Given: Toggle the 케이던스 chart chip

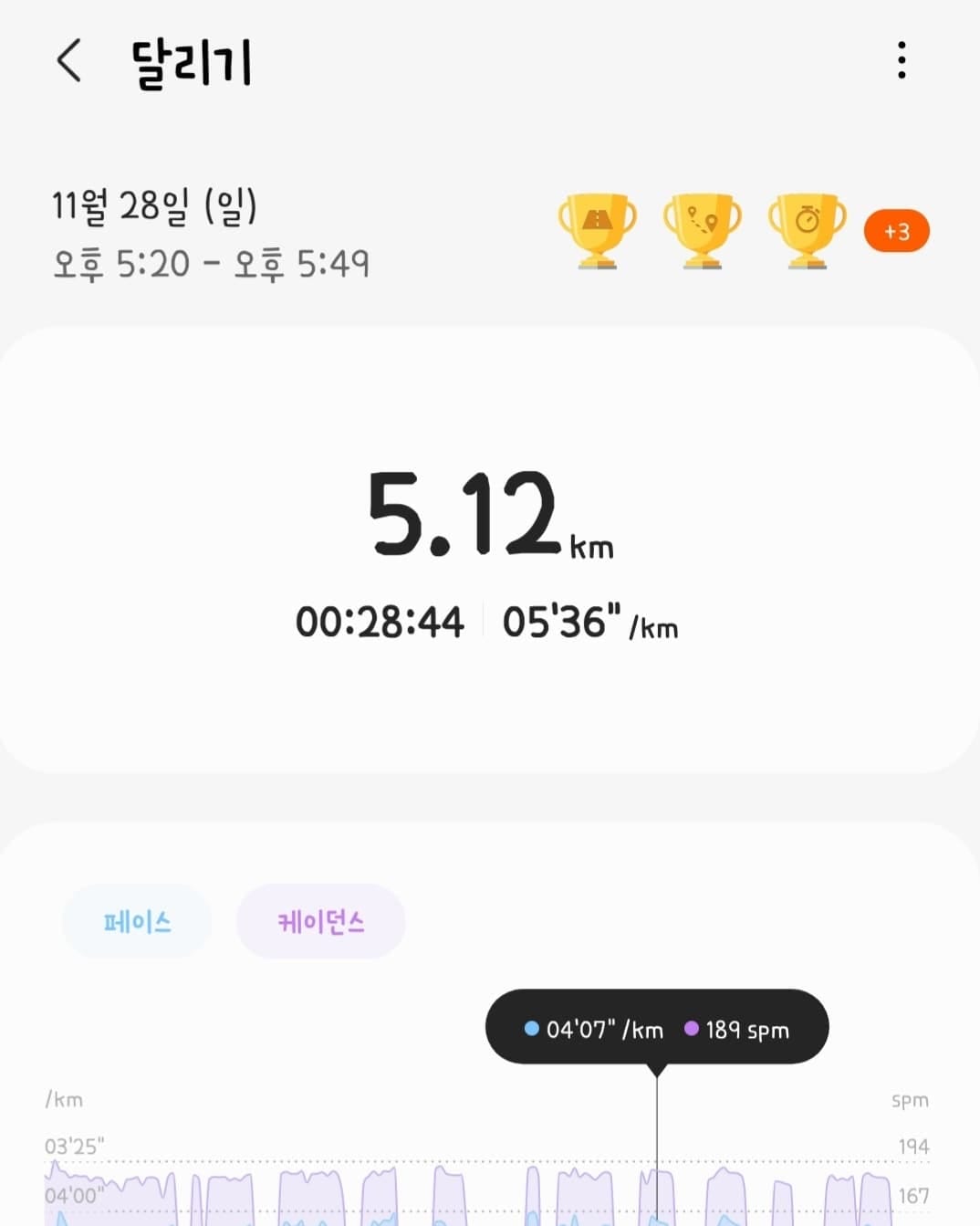Looking at the screenshot, I should click(320, 921).
